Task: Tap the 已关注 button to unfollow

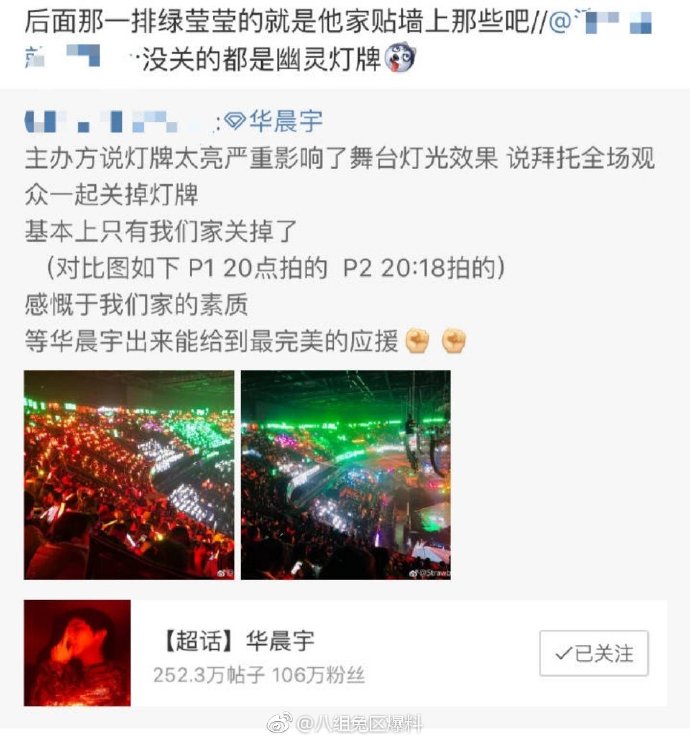Action: (593, 653)
